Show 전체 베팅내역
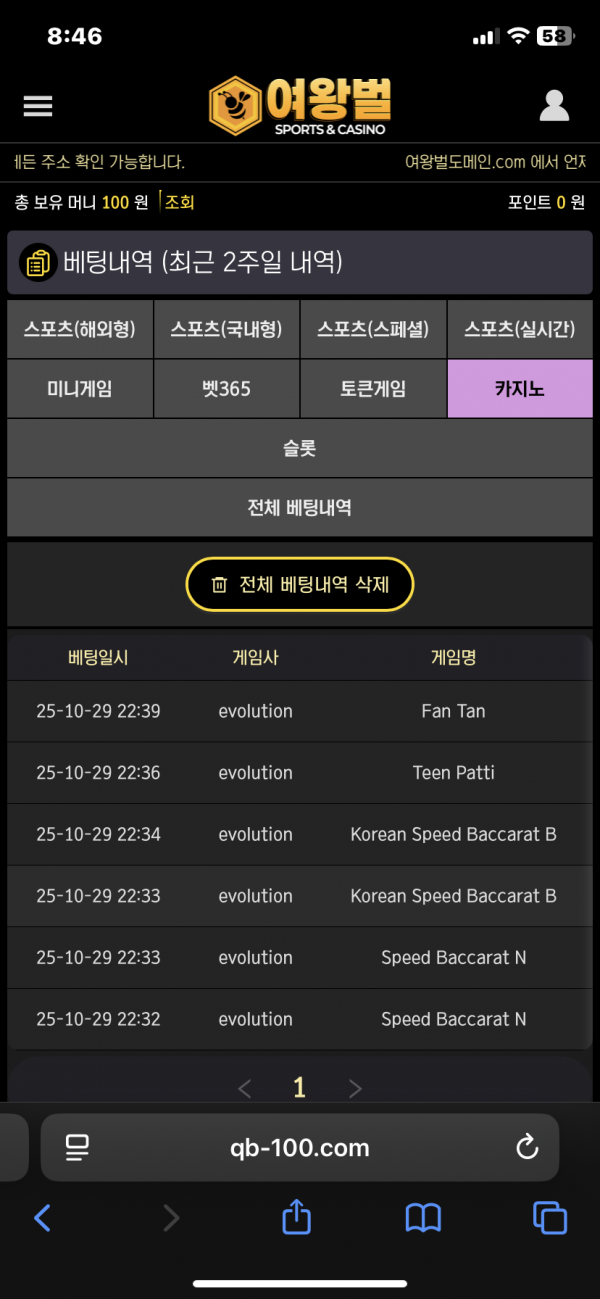Image resolution: width=600 pixels, height=1299 pixels. click(300, 507)
